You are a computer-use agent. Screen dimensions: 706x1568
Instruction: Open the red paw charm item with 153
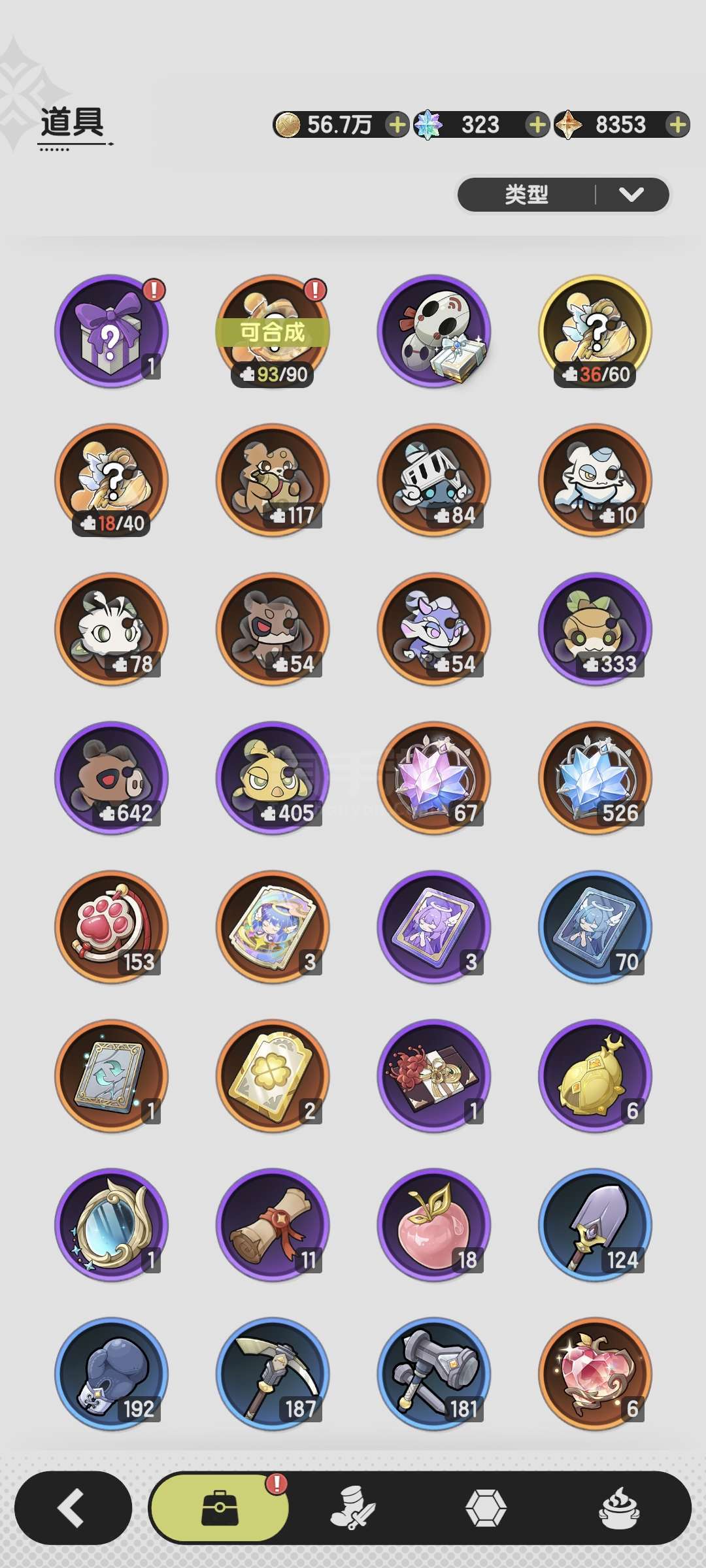112,927
